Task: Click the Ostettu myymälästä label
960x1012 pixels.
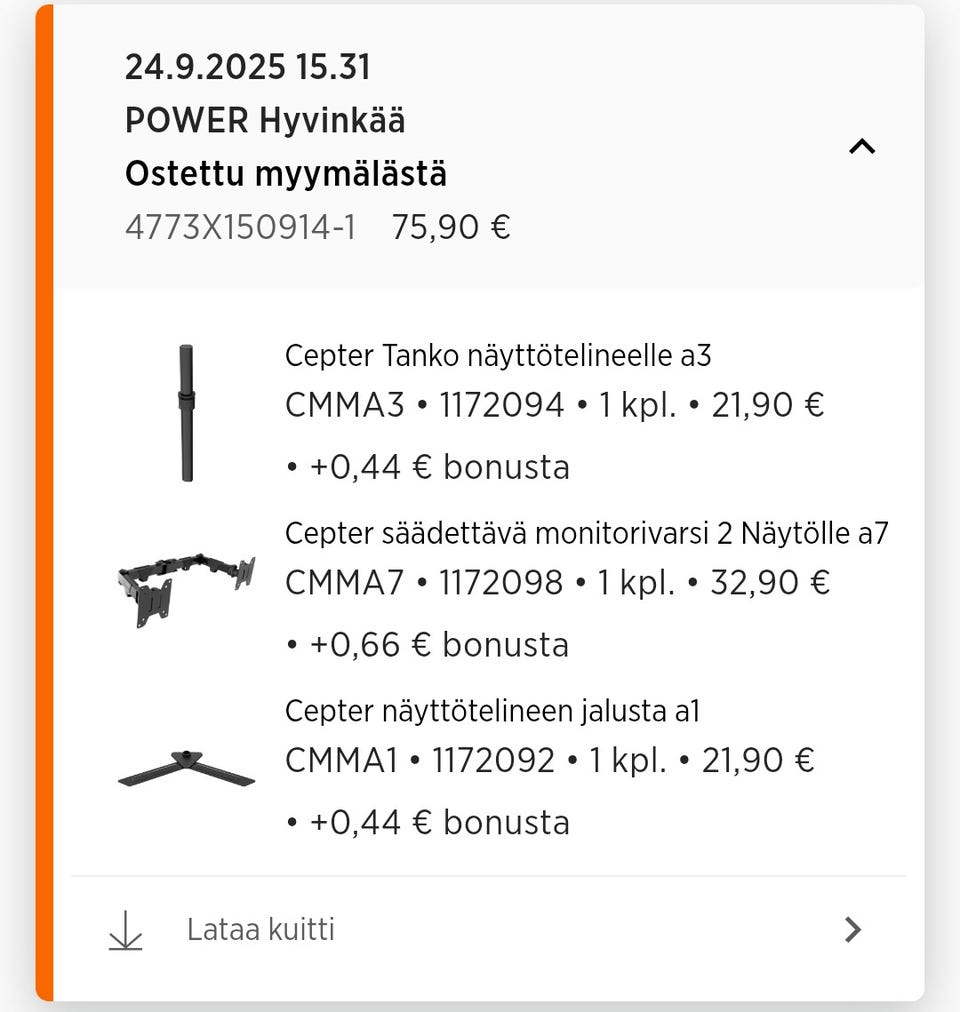Action: [288, 172]
